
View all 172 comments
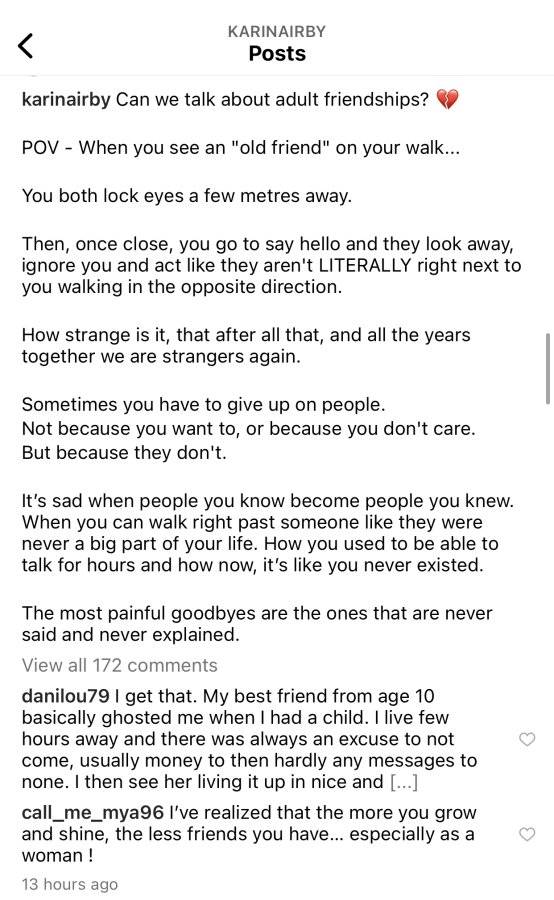[119, 665]
